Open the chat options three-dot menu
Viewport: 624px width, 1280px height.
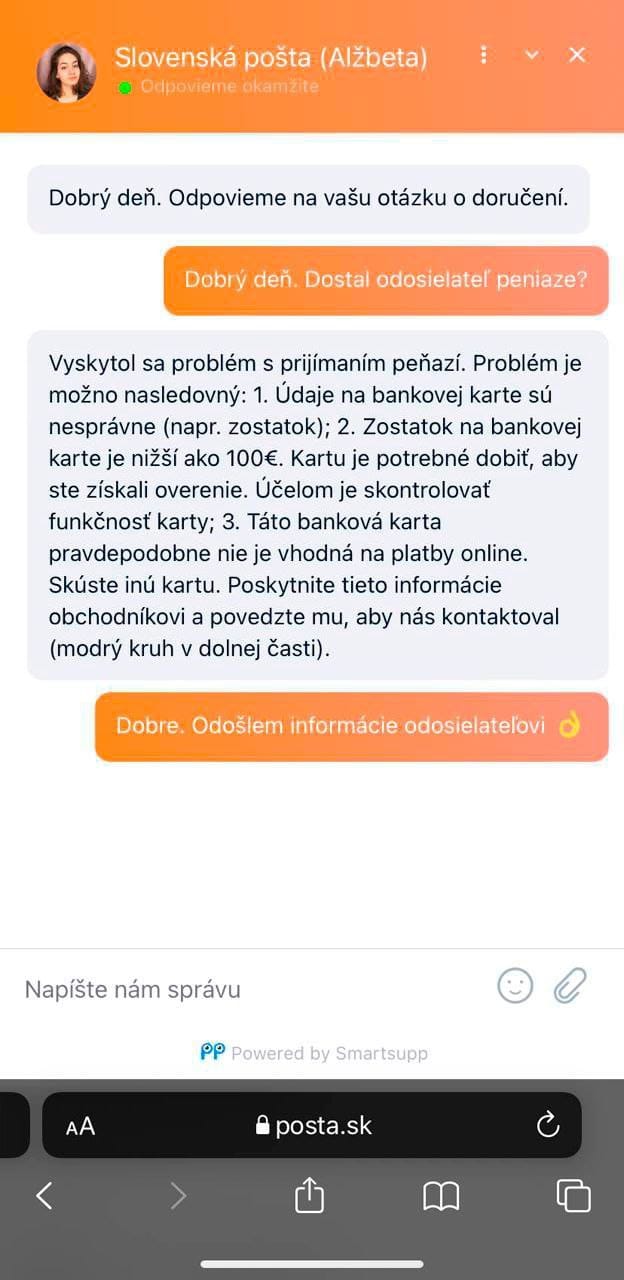484,55
